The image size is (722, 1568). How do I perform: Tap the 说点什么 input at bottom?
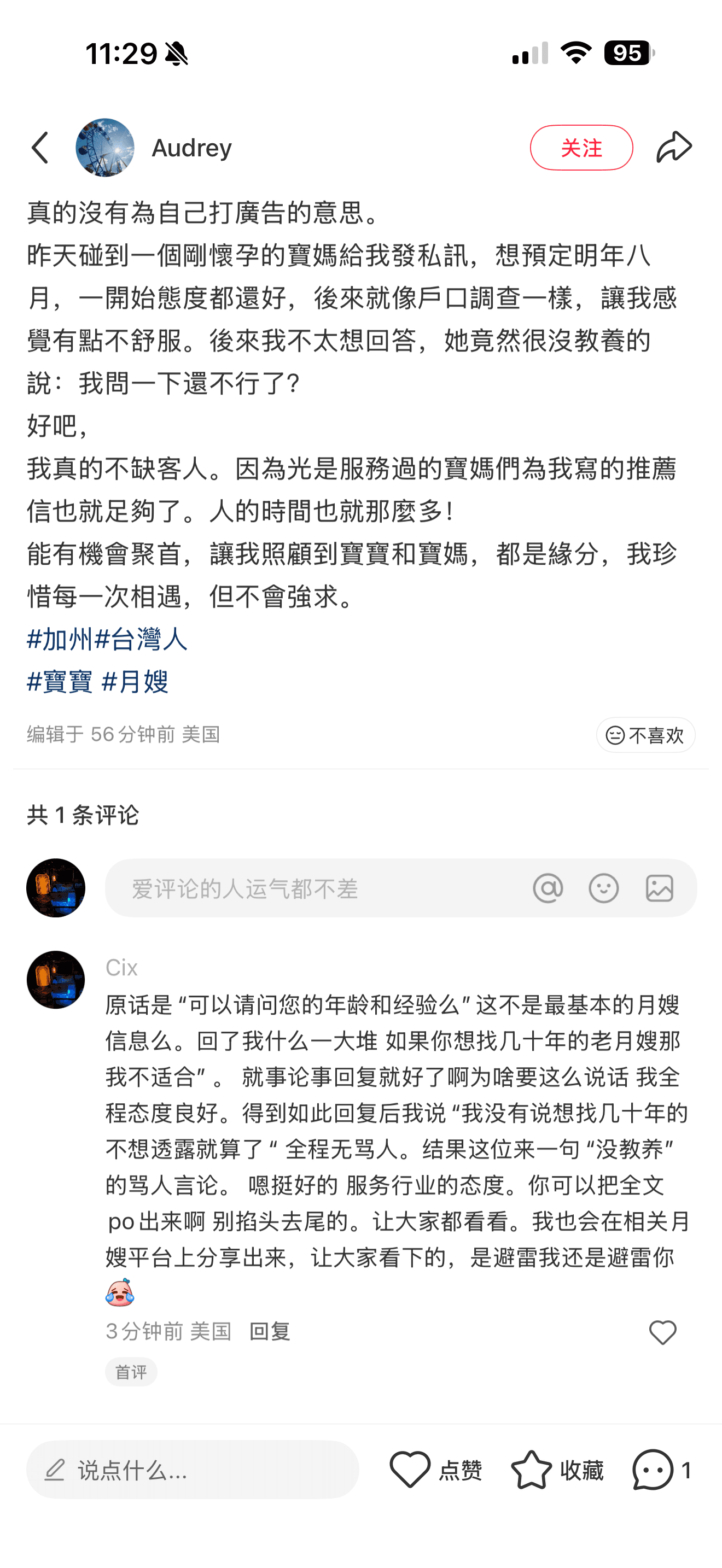[x=193, y=1470]
